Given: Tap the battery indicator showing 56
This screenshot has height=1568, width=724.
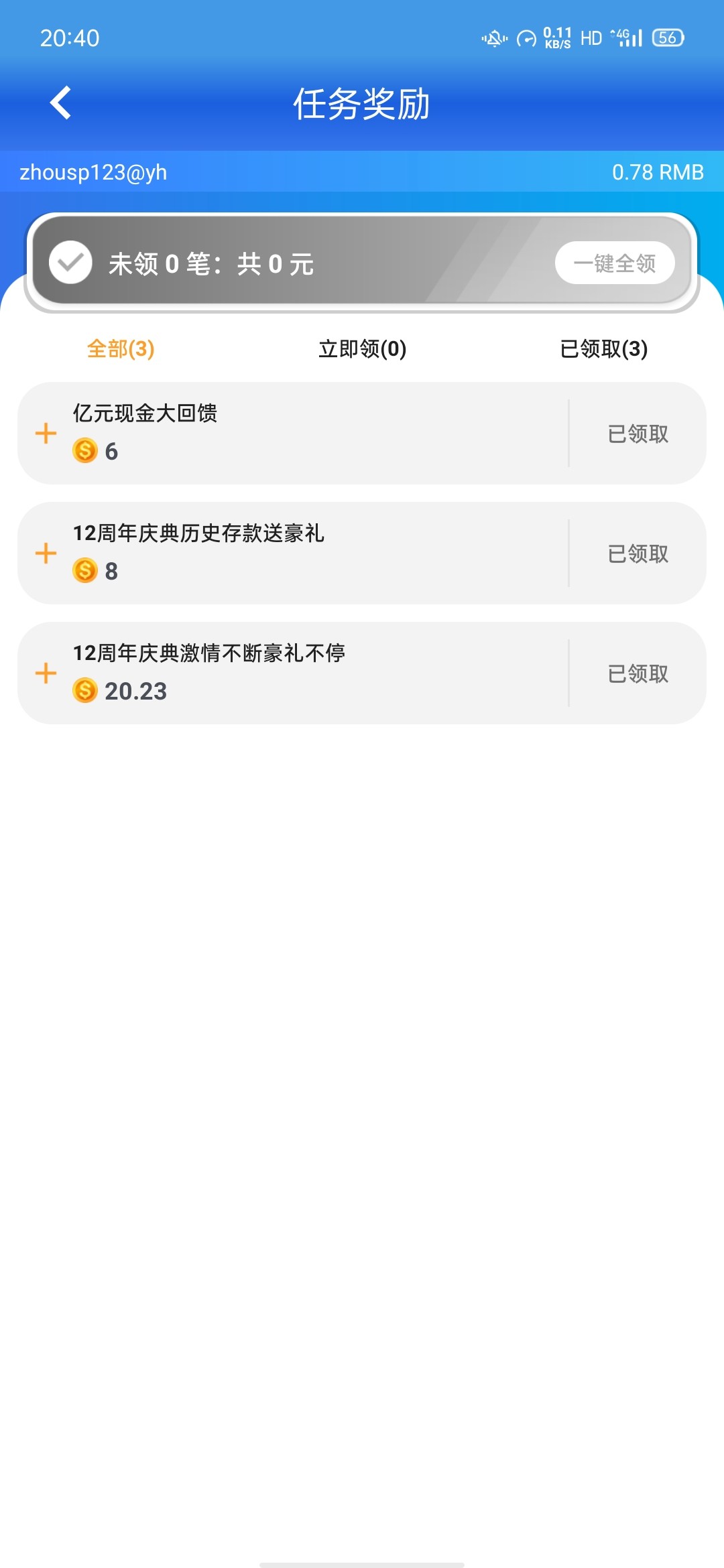Looking at the screenshot, I should (667, 38).
